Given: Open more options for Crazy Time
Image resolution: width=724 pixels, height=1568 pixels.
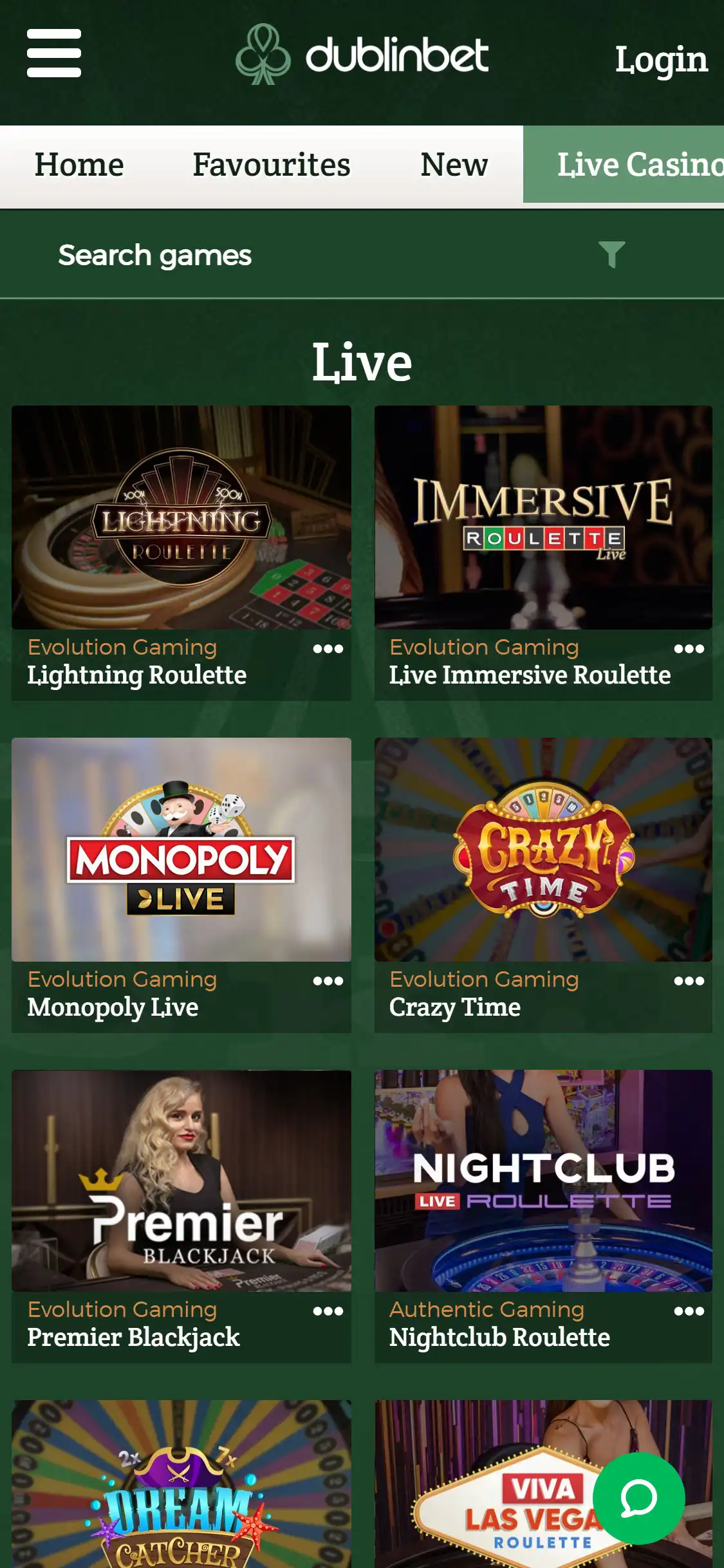Looking at the screenshot, I should click(x=689, y=981).
